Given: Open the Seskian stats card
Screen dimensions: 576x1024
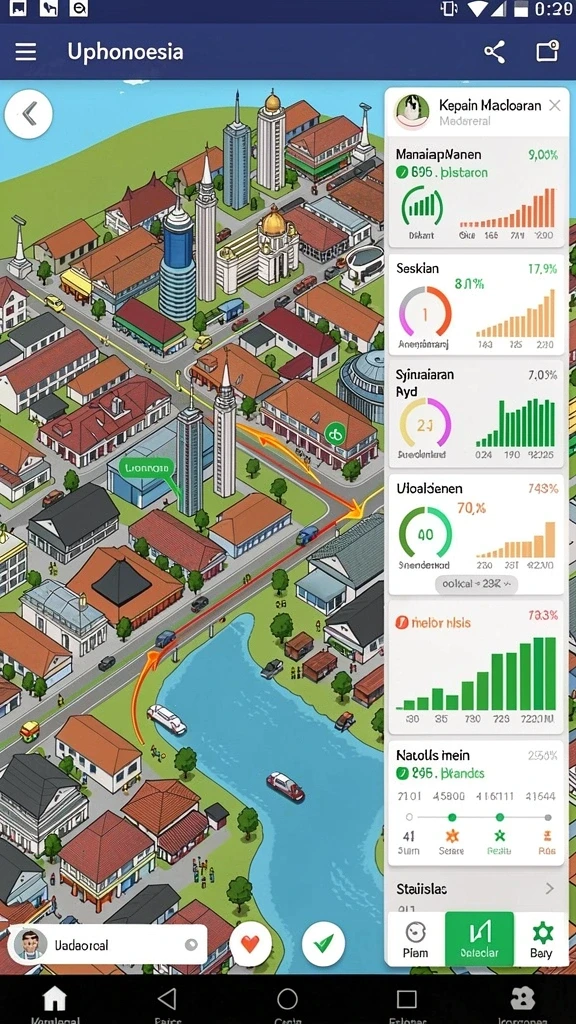Looking at the screenshot, I should click(477, 304).
